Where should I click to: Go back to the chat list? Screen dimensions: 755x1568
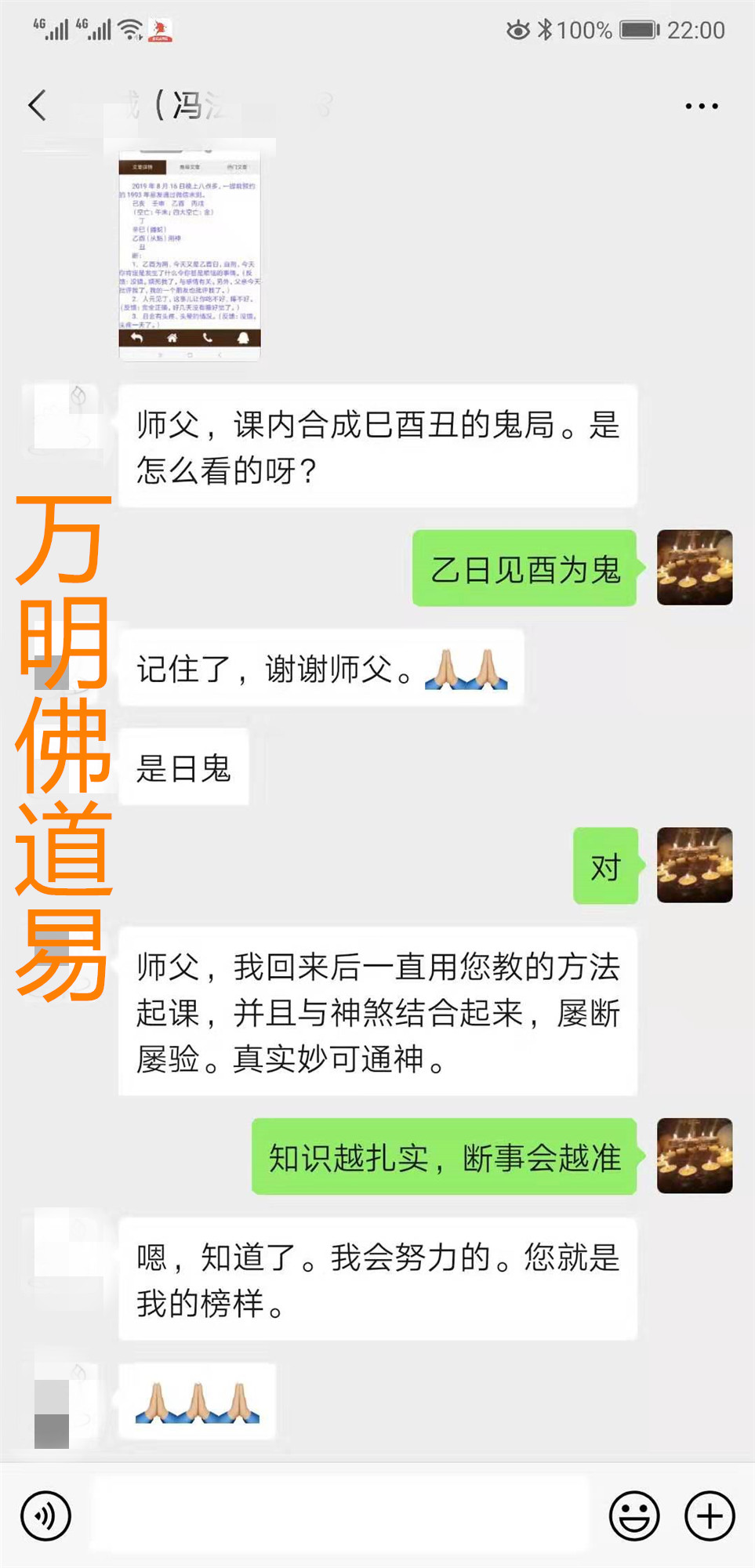pyautogui.click(x=37, y=105)
